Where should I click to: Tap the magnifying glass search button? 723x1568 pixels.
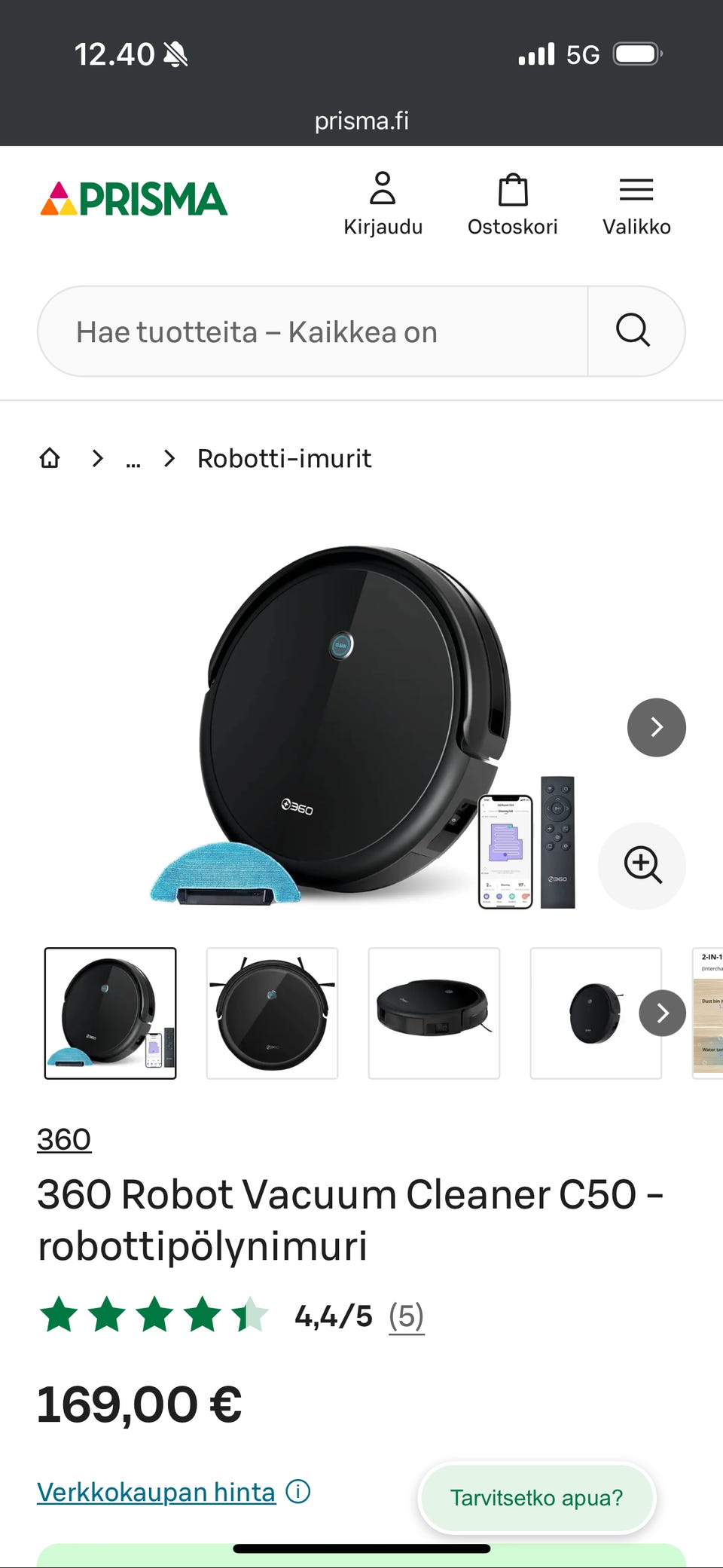pyautogui.click(x=633, y=331)
